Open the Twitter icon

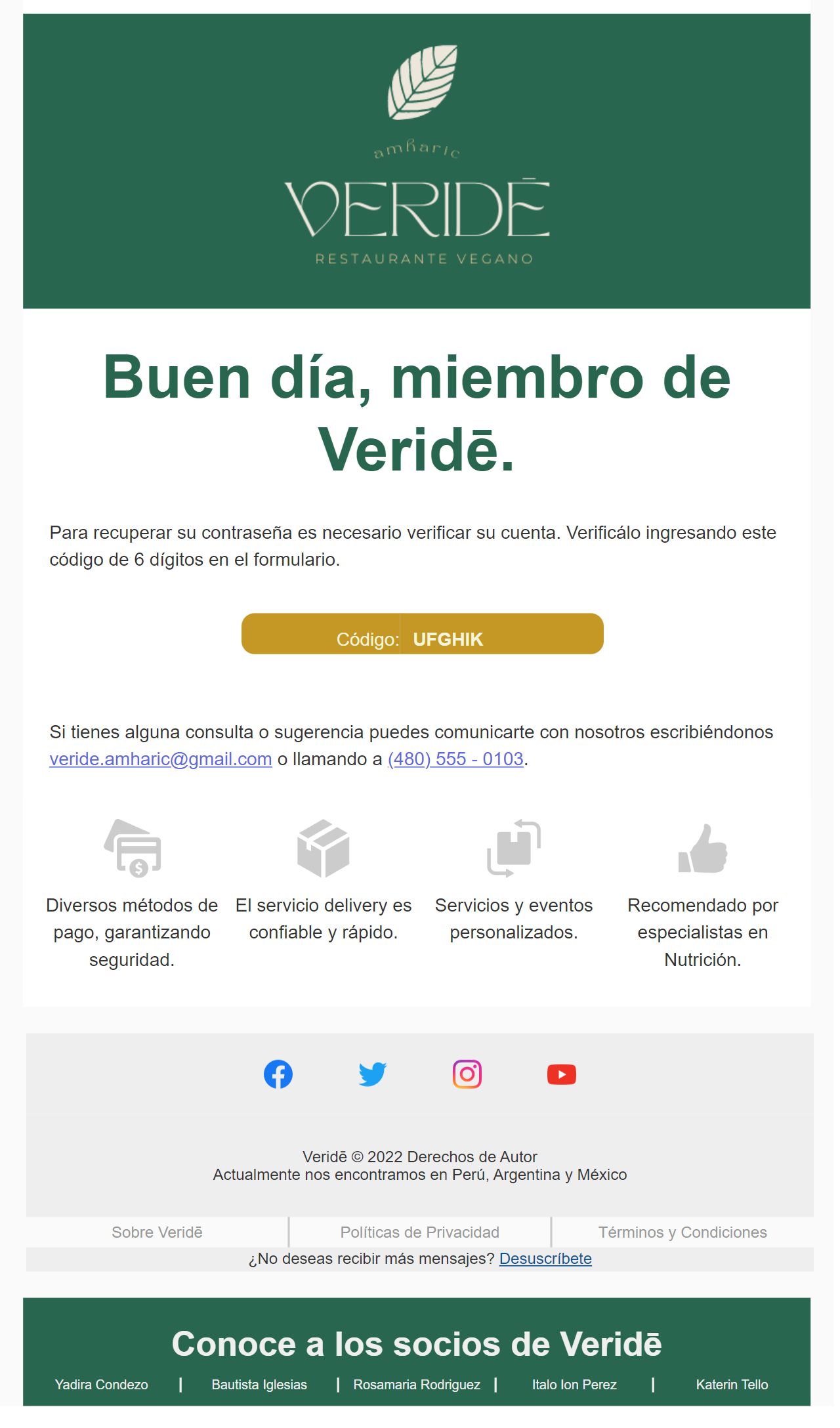373,1074
